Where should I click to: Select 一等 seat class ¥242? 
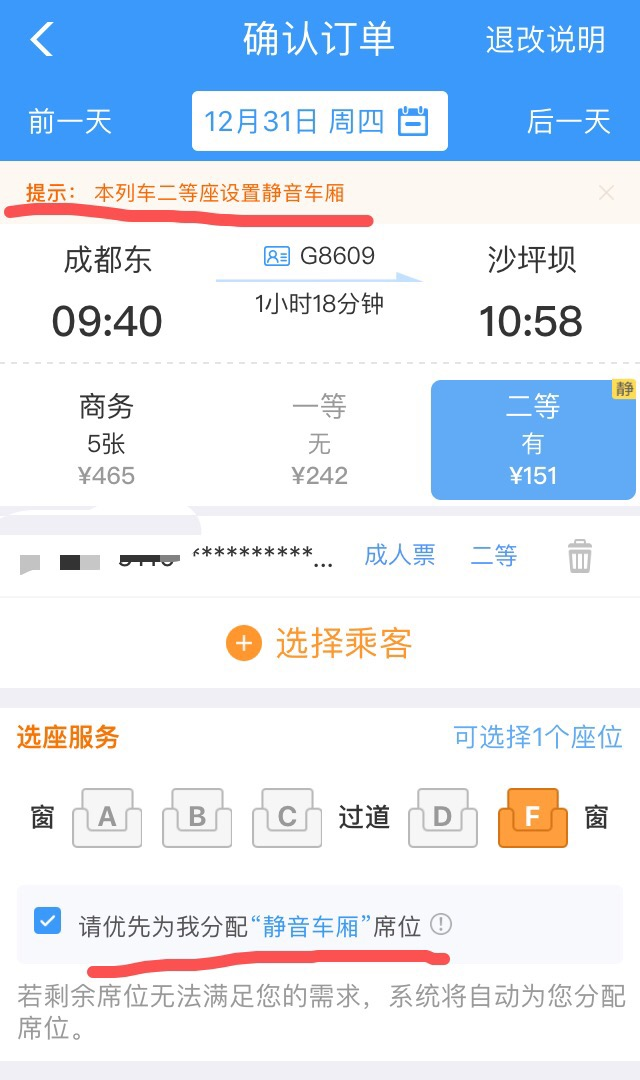point(319,440)
